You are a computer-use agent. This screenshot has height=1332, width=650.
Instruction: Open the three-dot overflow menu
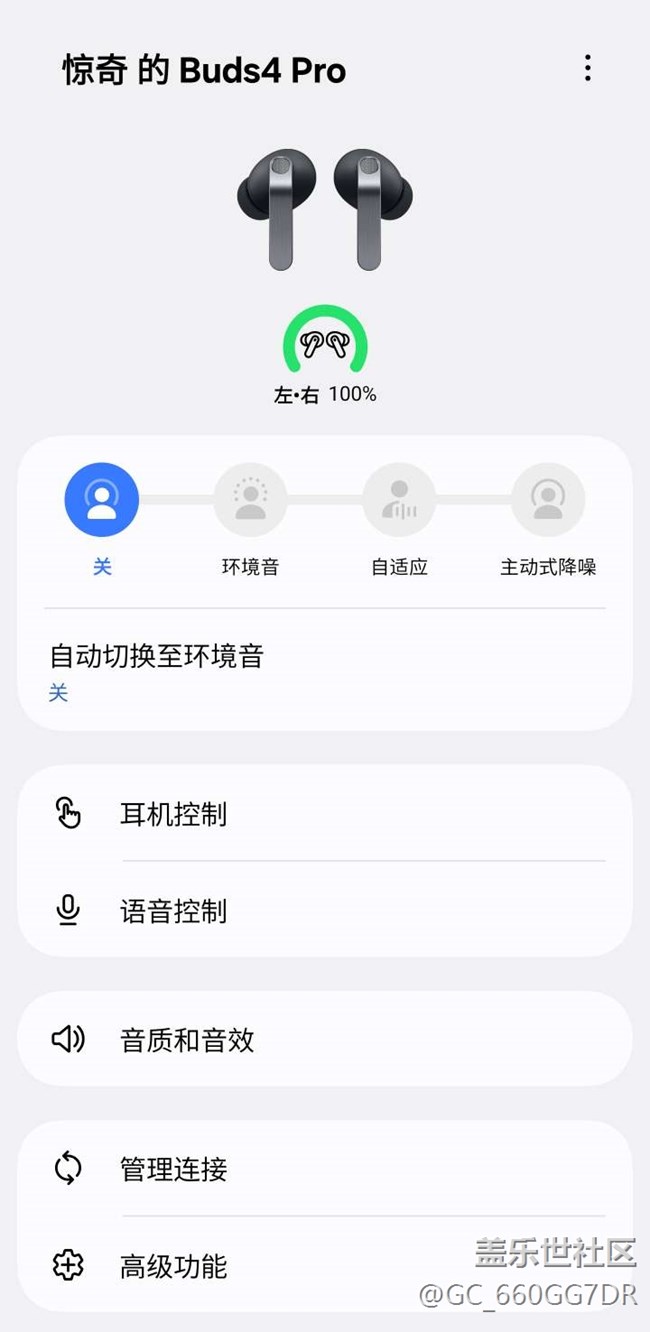click(x=587, y=68)
